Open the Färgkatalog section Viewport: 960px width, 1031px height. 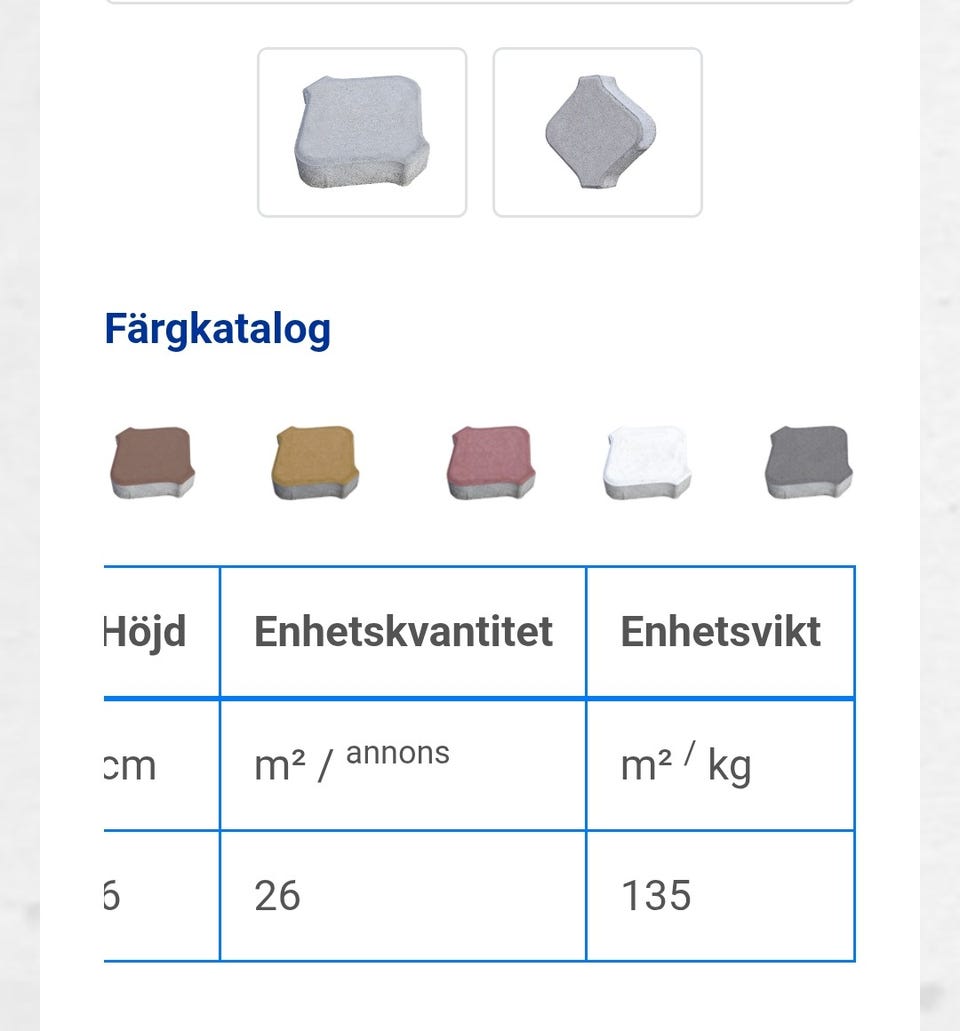[217, 326]
